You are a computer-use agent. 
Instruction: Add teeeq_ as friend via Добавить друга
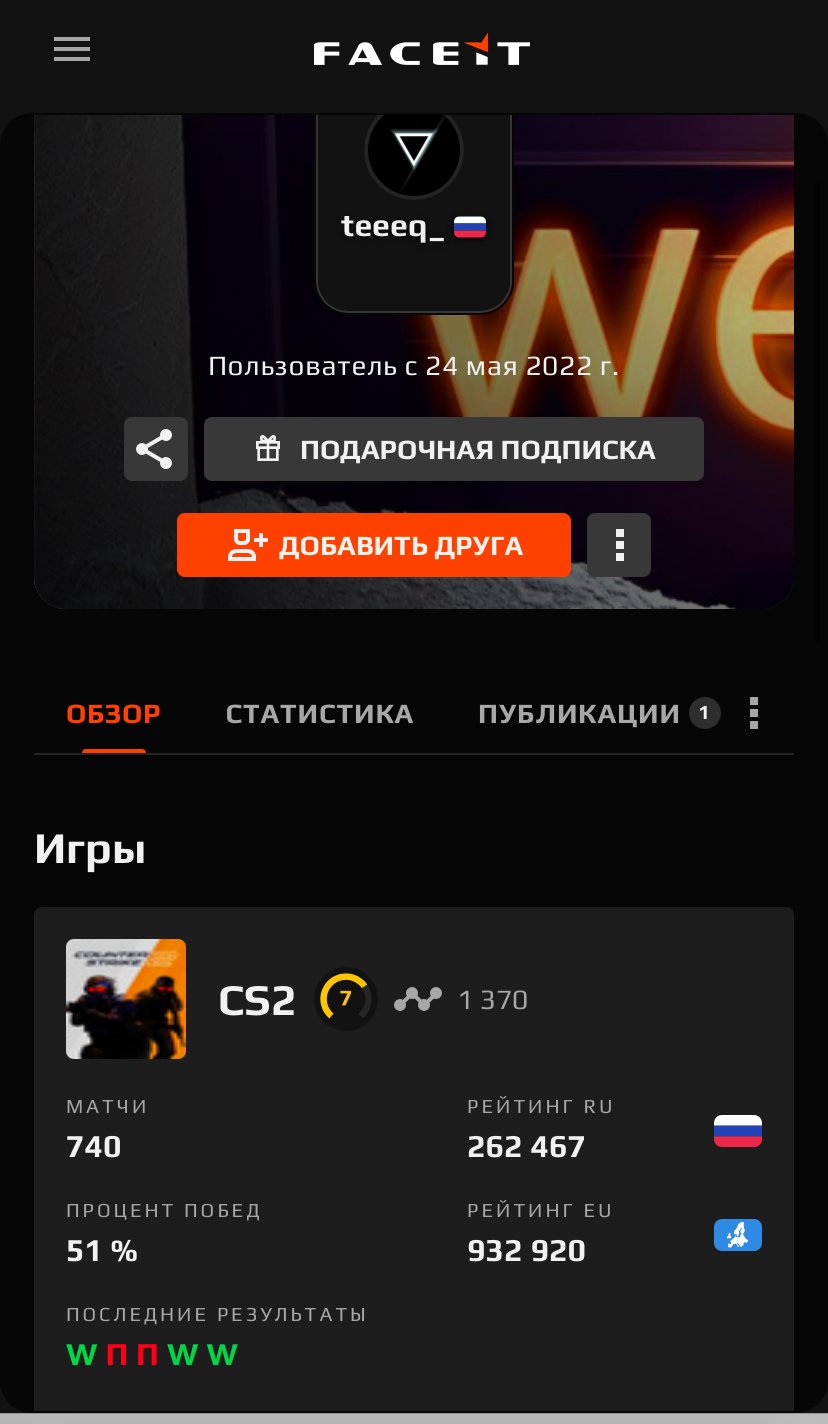(x=374, y=545)
